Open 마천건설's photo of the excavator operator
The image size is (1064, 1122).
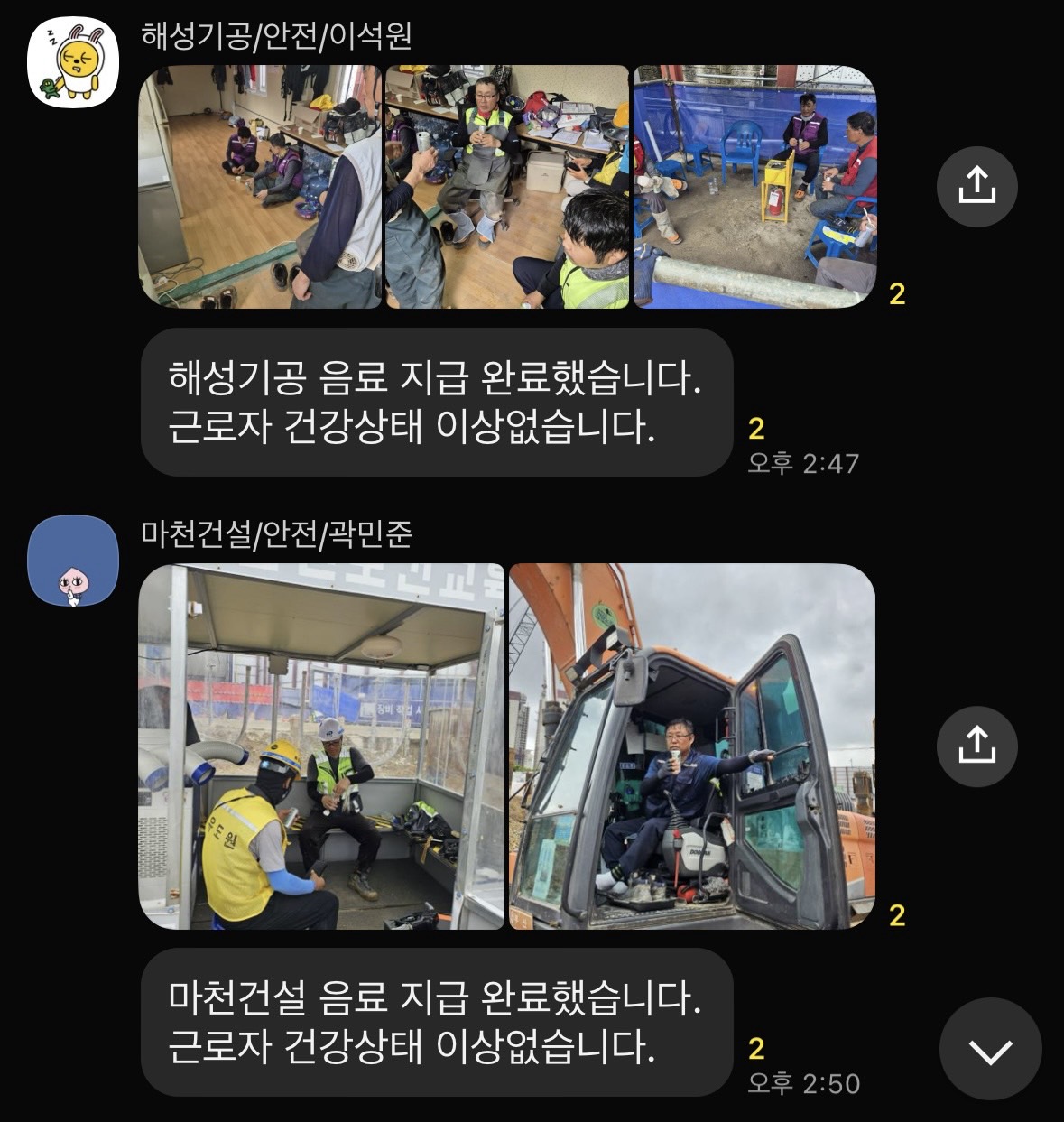tap(692, 746)
